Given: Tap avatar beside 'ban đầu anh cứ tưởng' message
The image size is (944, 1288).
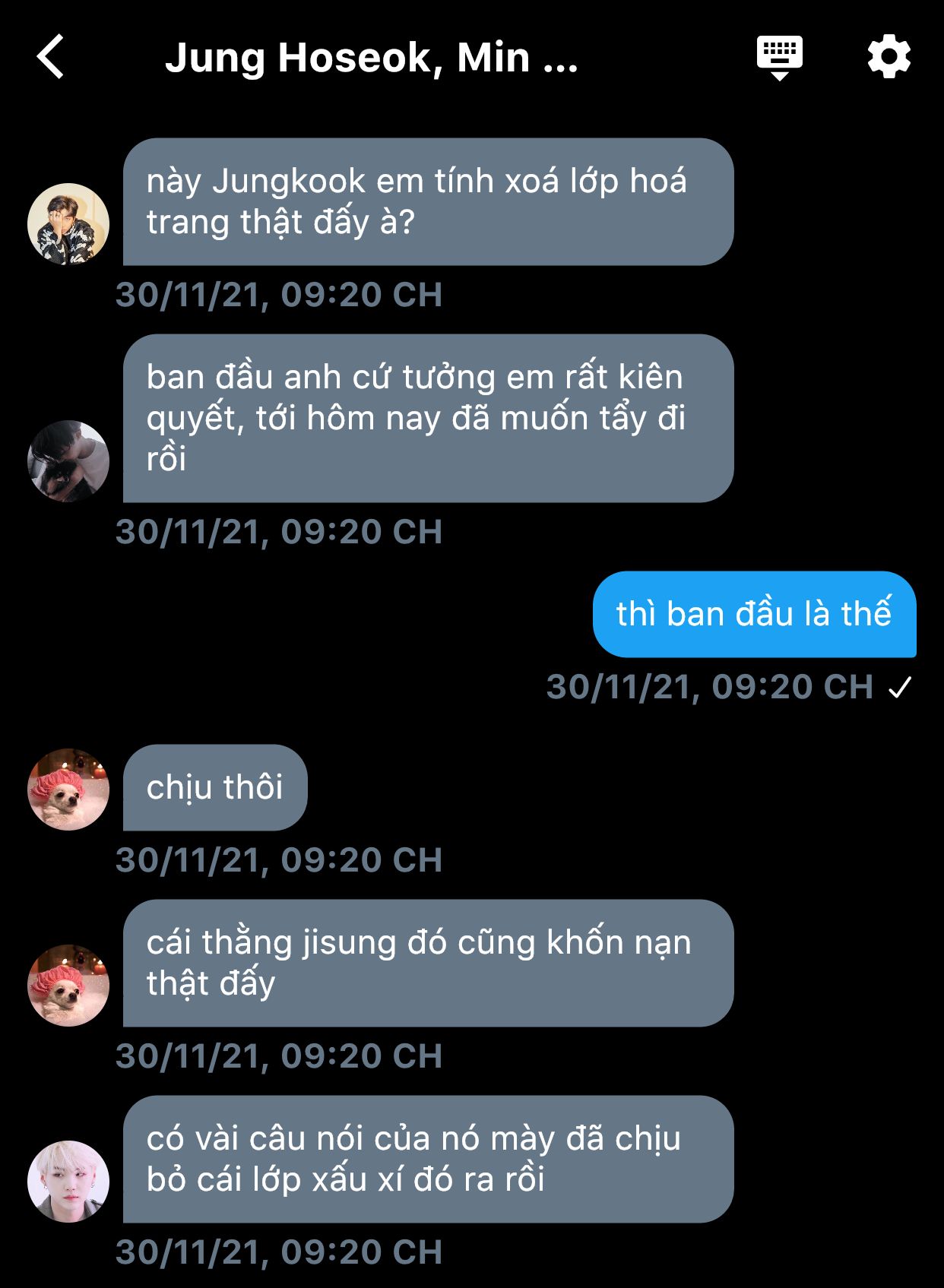Looking at the screenshot, I should point(68,461).
